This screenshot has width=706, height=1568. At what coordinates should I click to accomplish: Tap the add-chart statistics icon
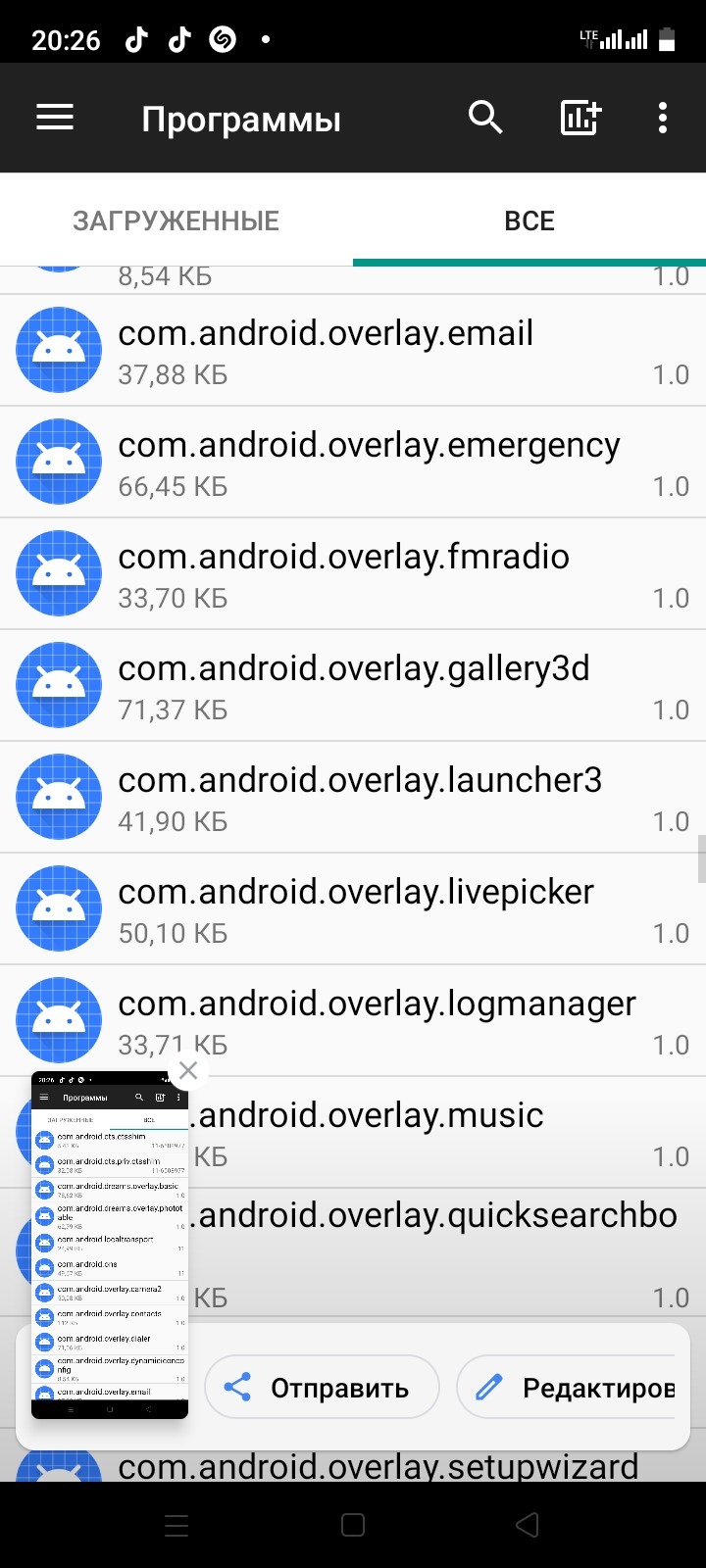coord(580,119)
